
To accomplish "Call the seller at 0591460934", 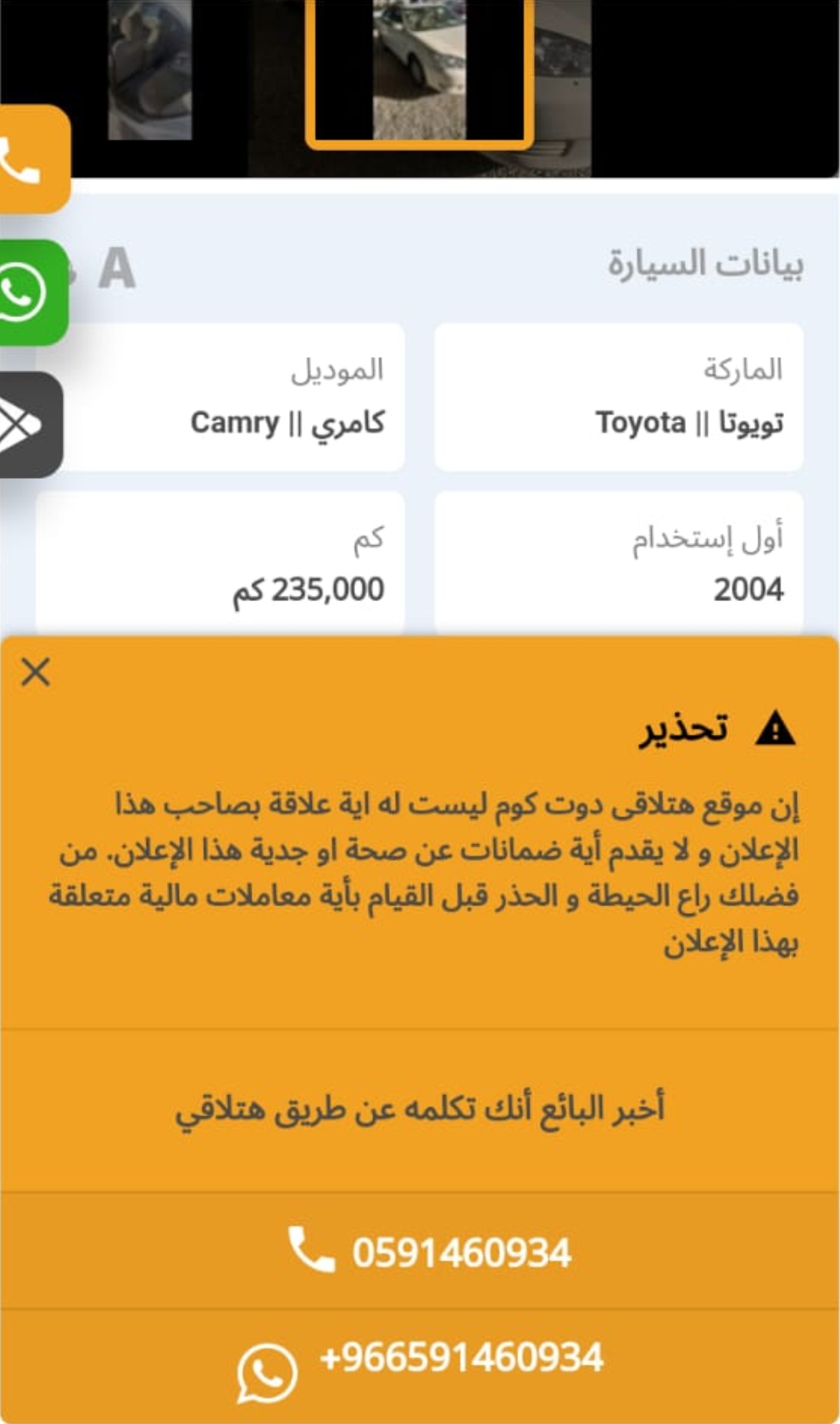I will pos(420,1251).
